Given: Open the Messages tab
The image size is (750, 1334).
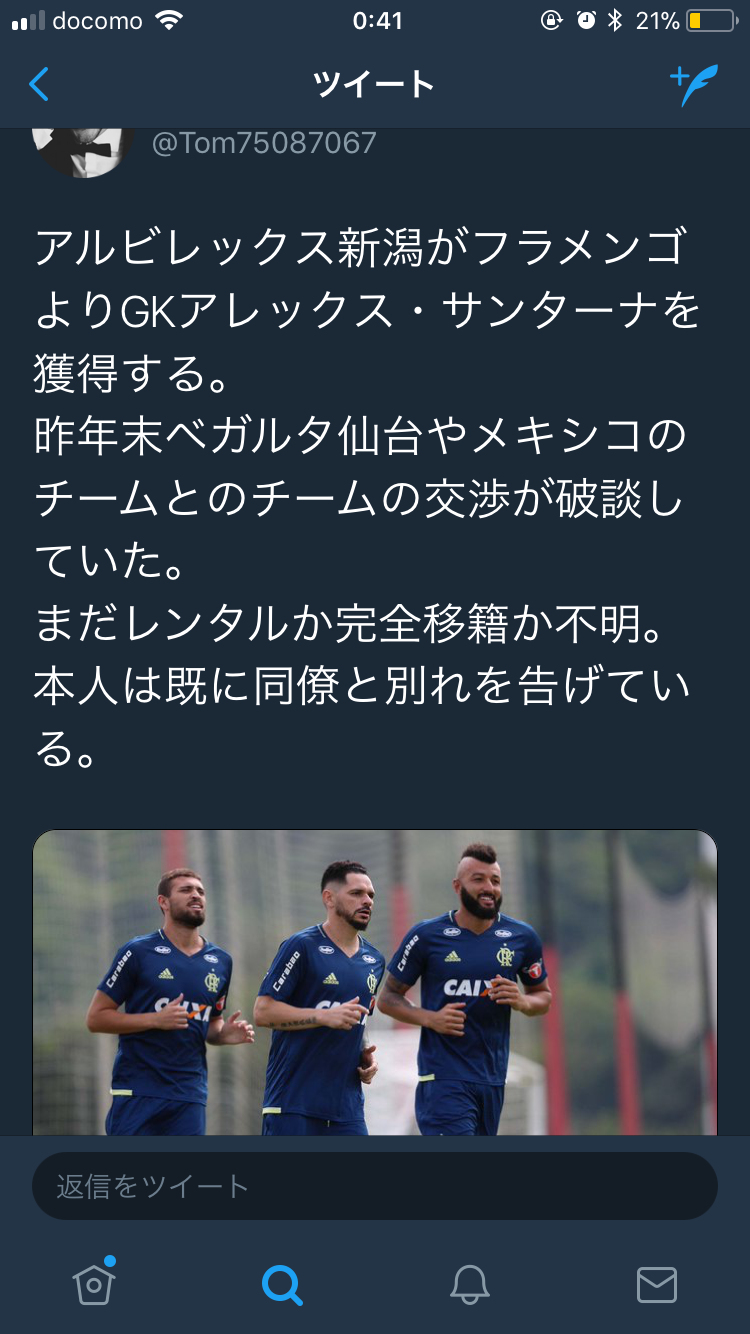Looking at the screenshot, I should 656,1283.
